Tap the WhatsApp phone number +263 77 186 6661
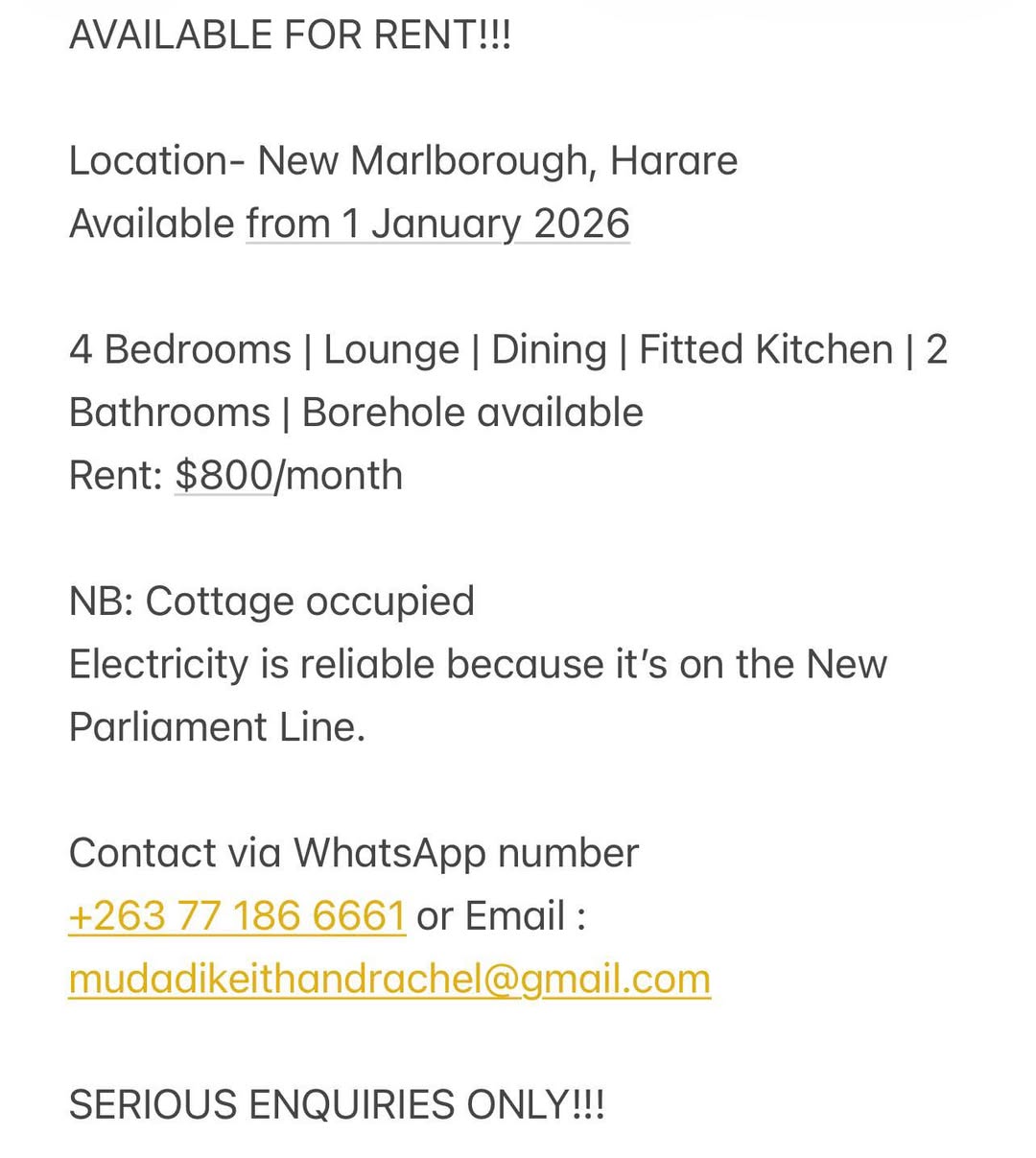This screenshot has width=1036, height=1158. coord(237,915)
